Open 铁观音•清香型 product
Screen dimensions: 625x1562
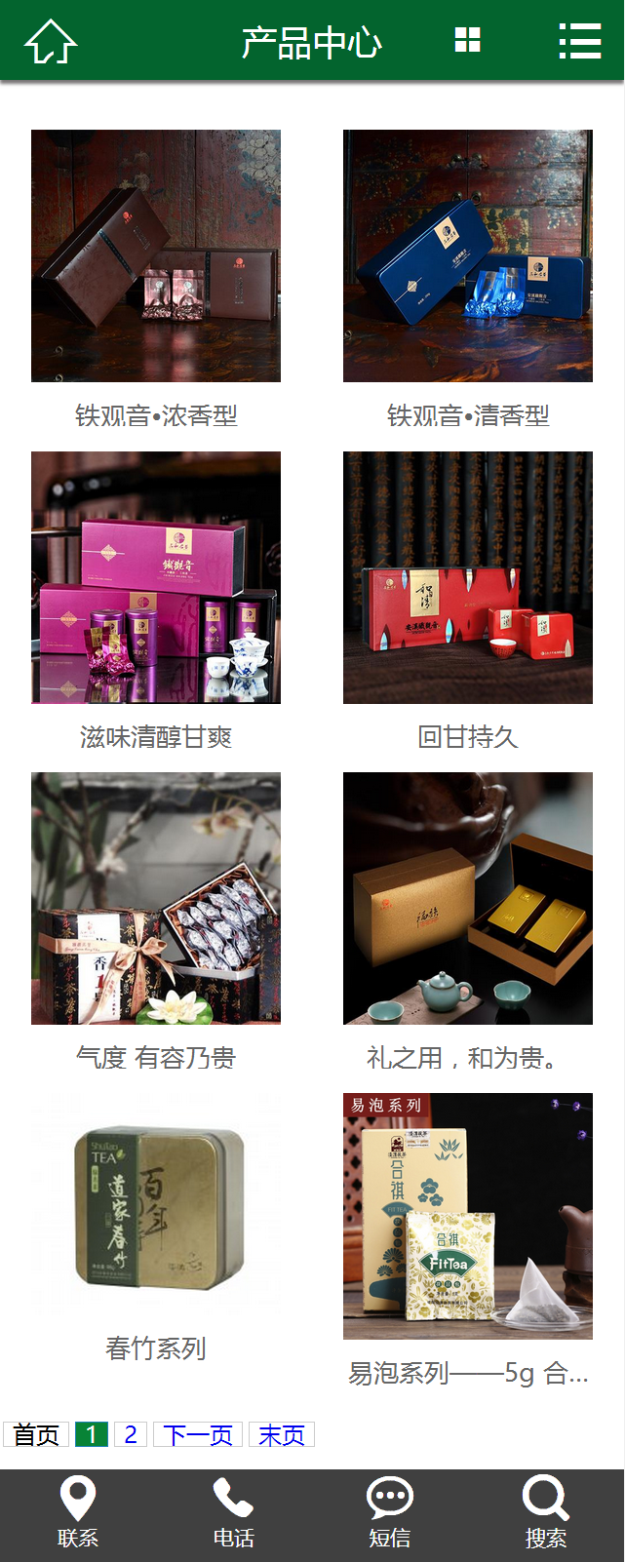coord(467,256)
